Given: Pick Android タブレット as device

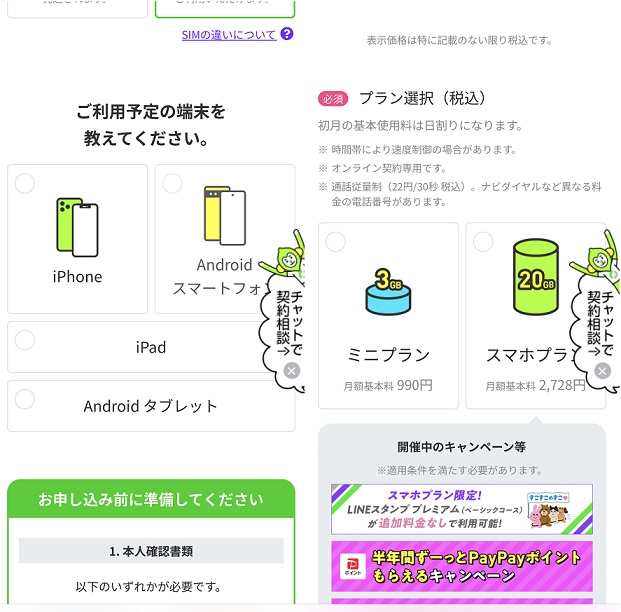Looking at the screenshot, I should click(x=150, y=406).
